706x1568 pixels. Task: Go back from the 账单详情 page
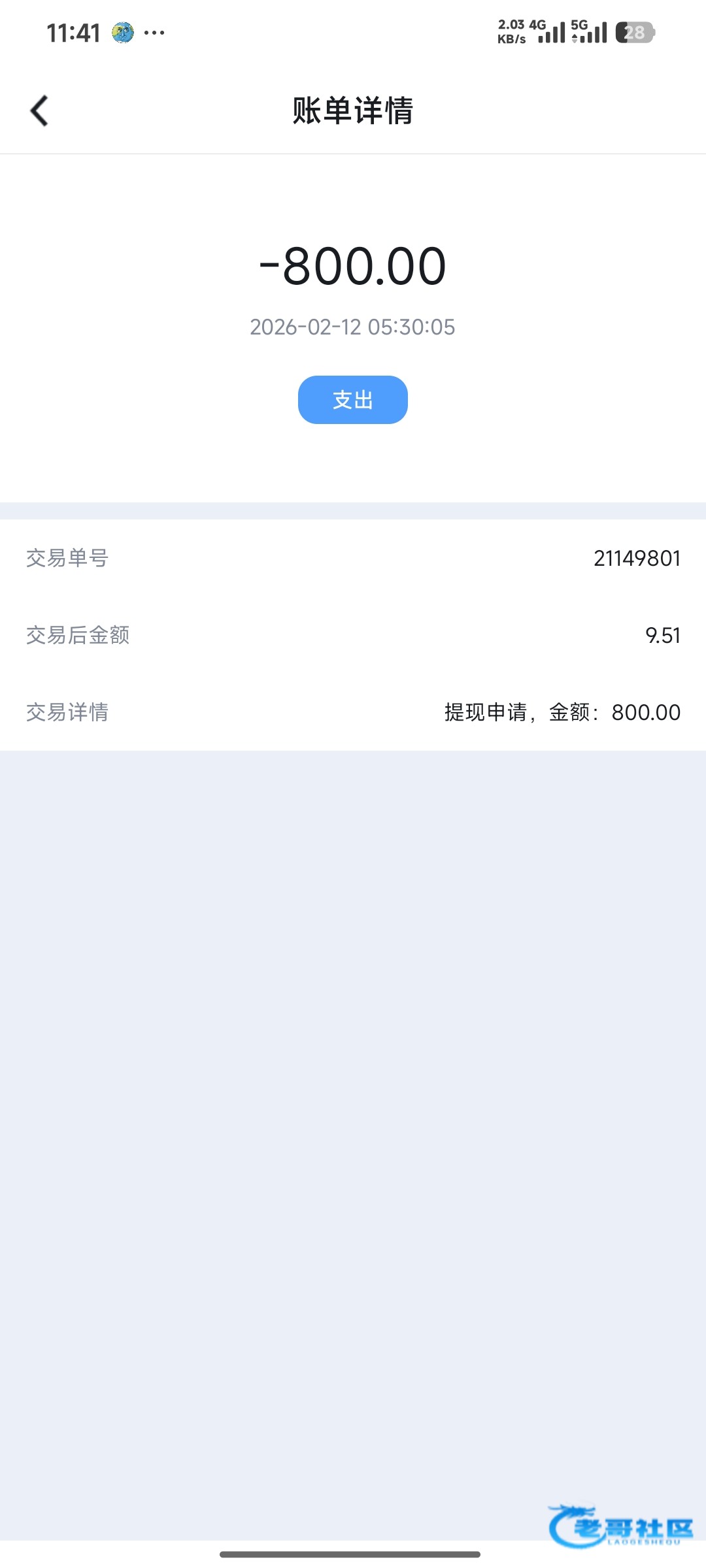tap(39, 110)
